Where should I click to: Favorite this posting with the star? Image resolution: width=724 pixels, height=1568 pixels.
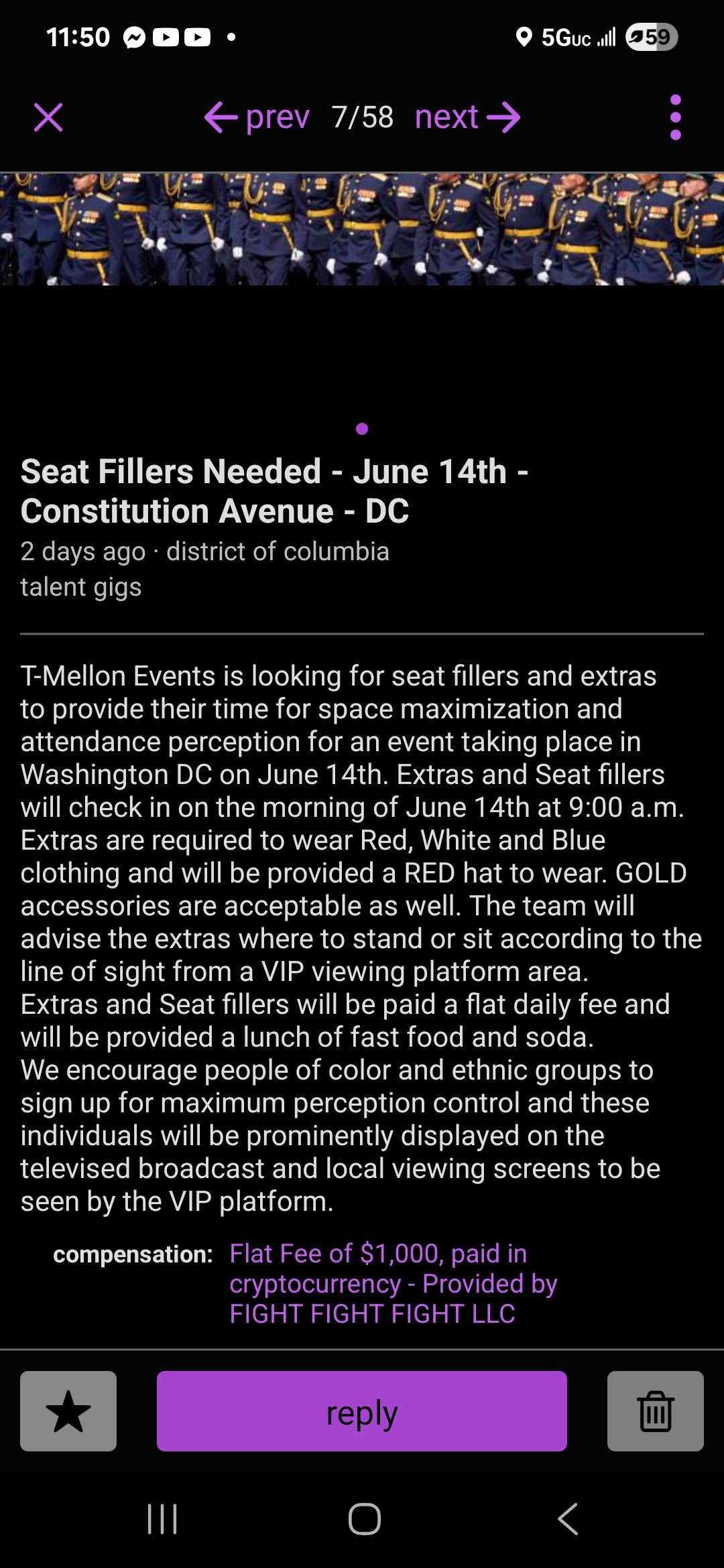pos(68,1411)
